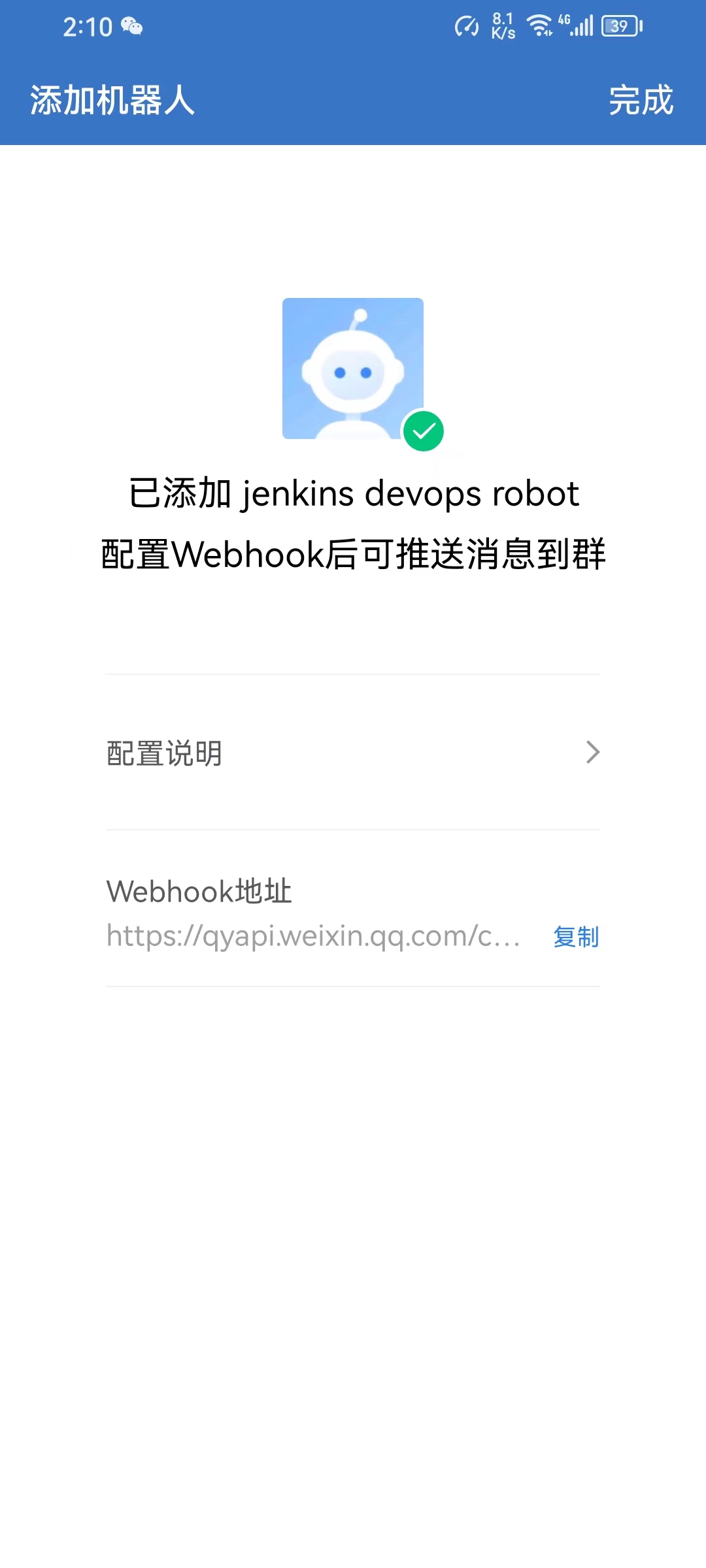This screenshot has height=1568, width=706.
Task: Tap the WeChat icon in status bar
Action: point(132,26)
